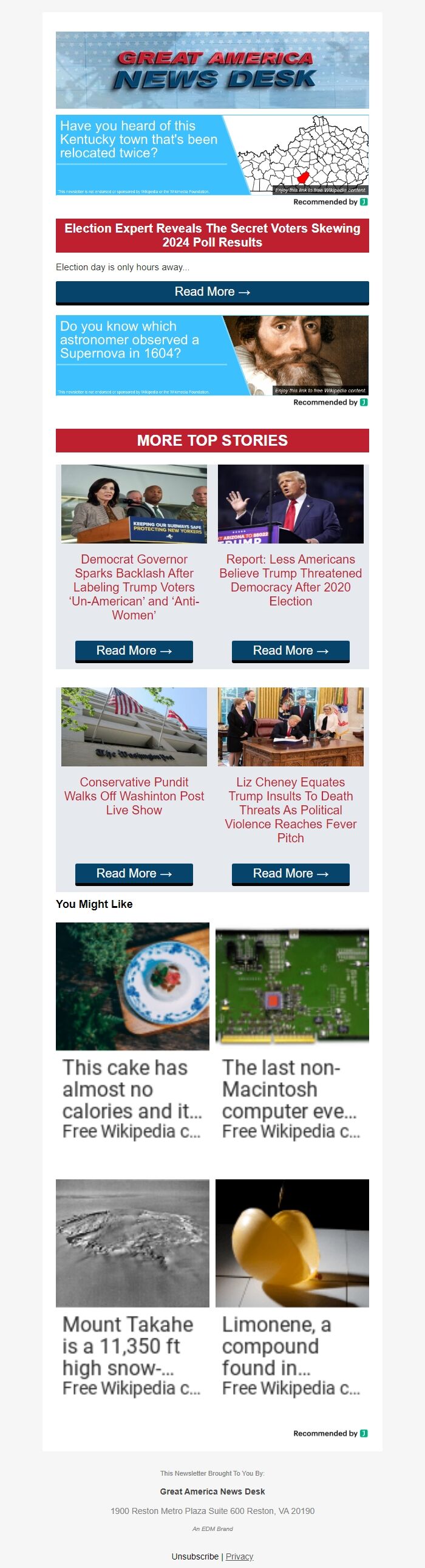View the Limonene compound recommendation
The height and width of the screenshot is (1568, 425).
(291, 1289)
